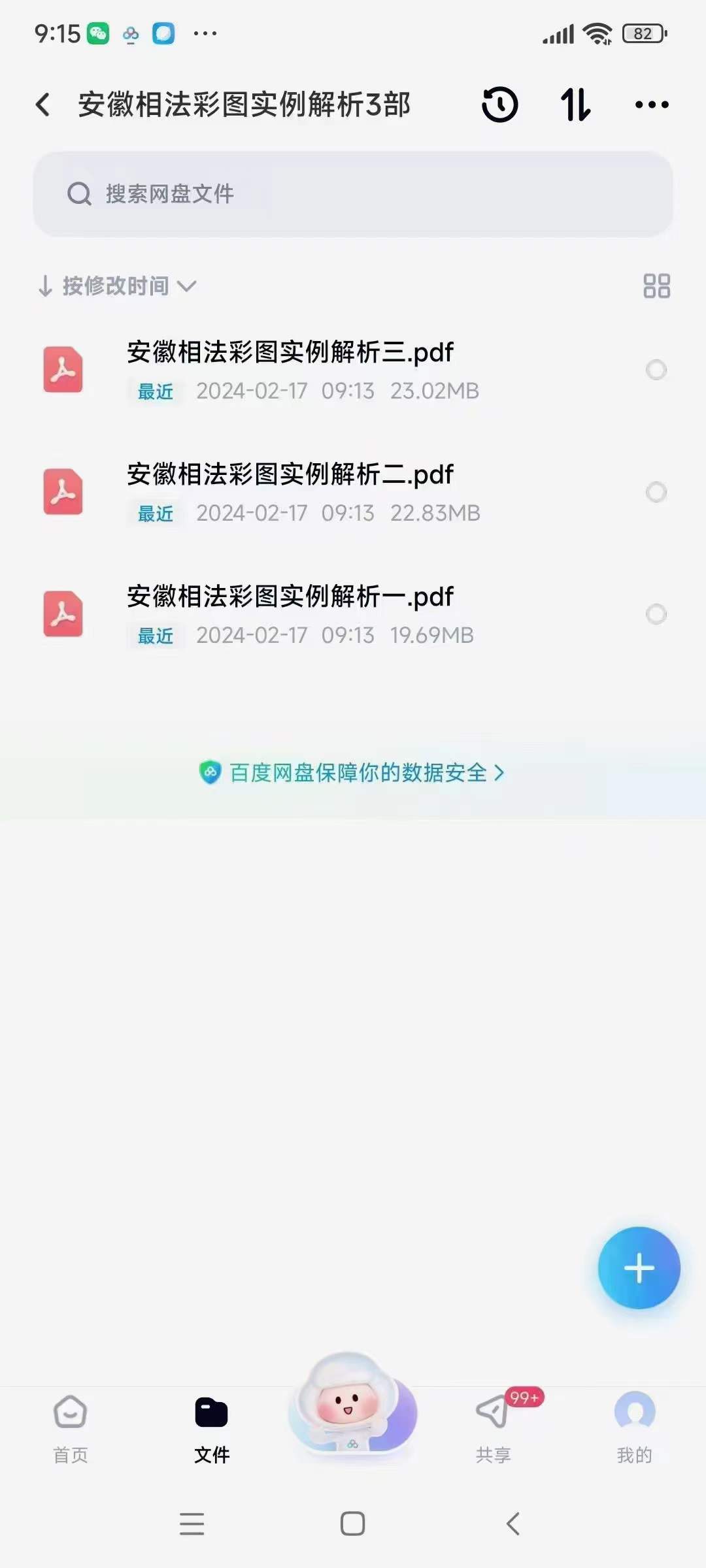Select the checkbox for 解析二.pdf
Viewport: 706px width, 1568px height.
[656, 493]
